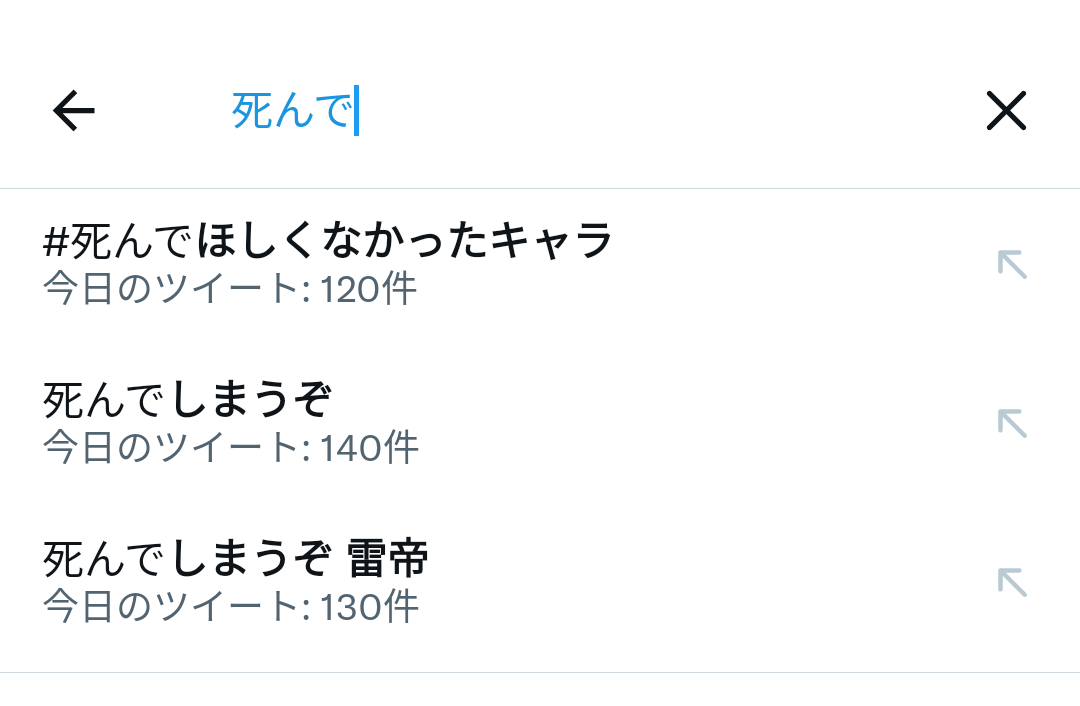The width and height of the screenshot is (1080, 706).
Task: Go back using the left arrow
Action: (74, 110)
